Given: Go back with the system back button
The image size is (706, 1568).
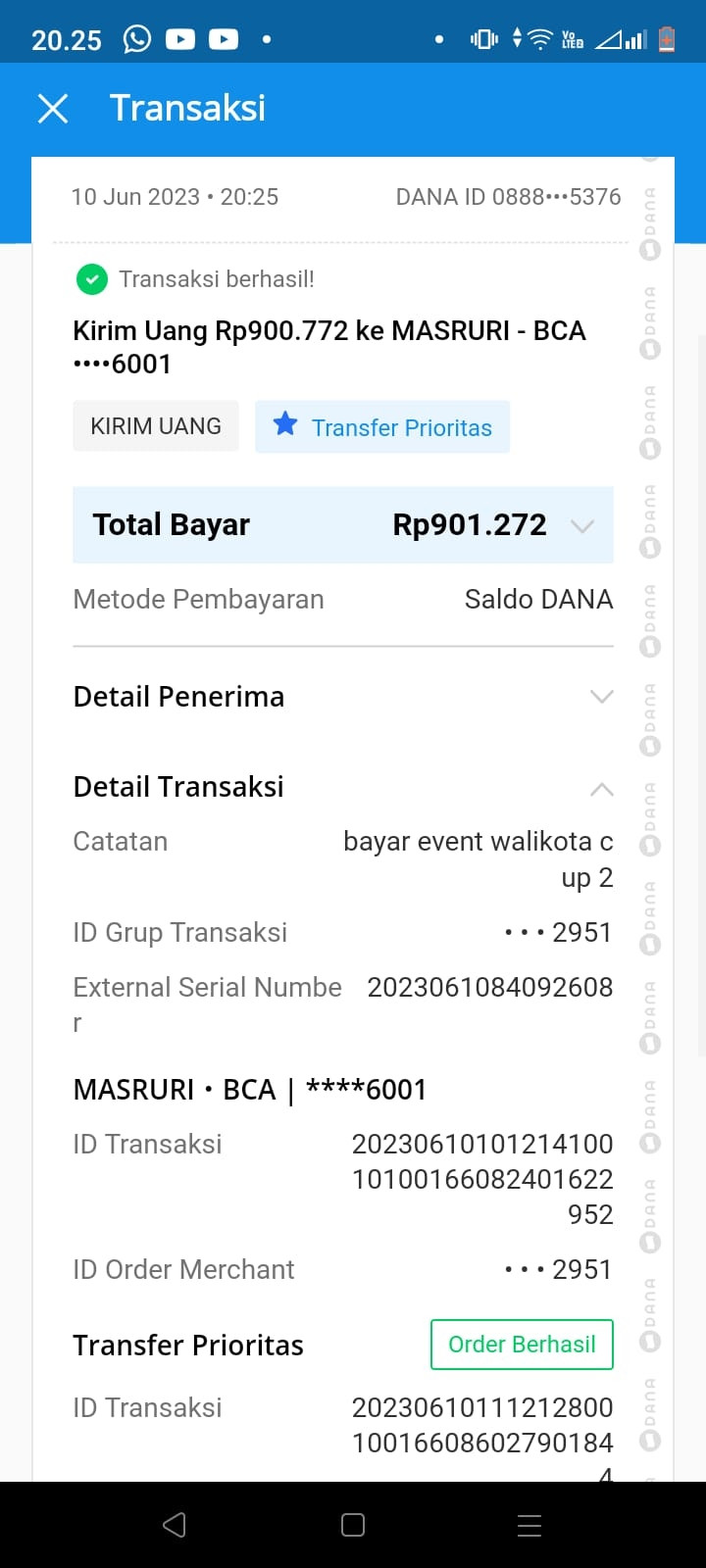Looking at the screenshot, I should (175, 1525).
